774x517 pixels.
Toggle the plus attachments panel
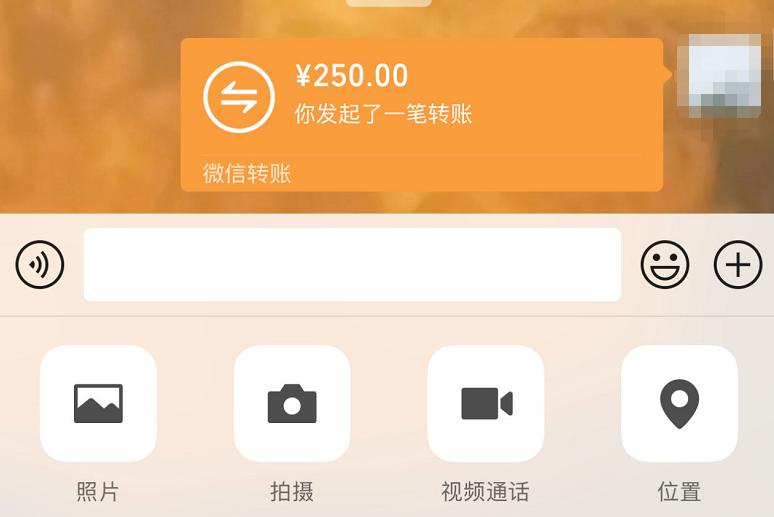coord(737,265)
